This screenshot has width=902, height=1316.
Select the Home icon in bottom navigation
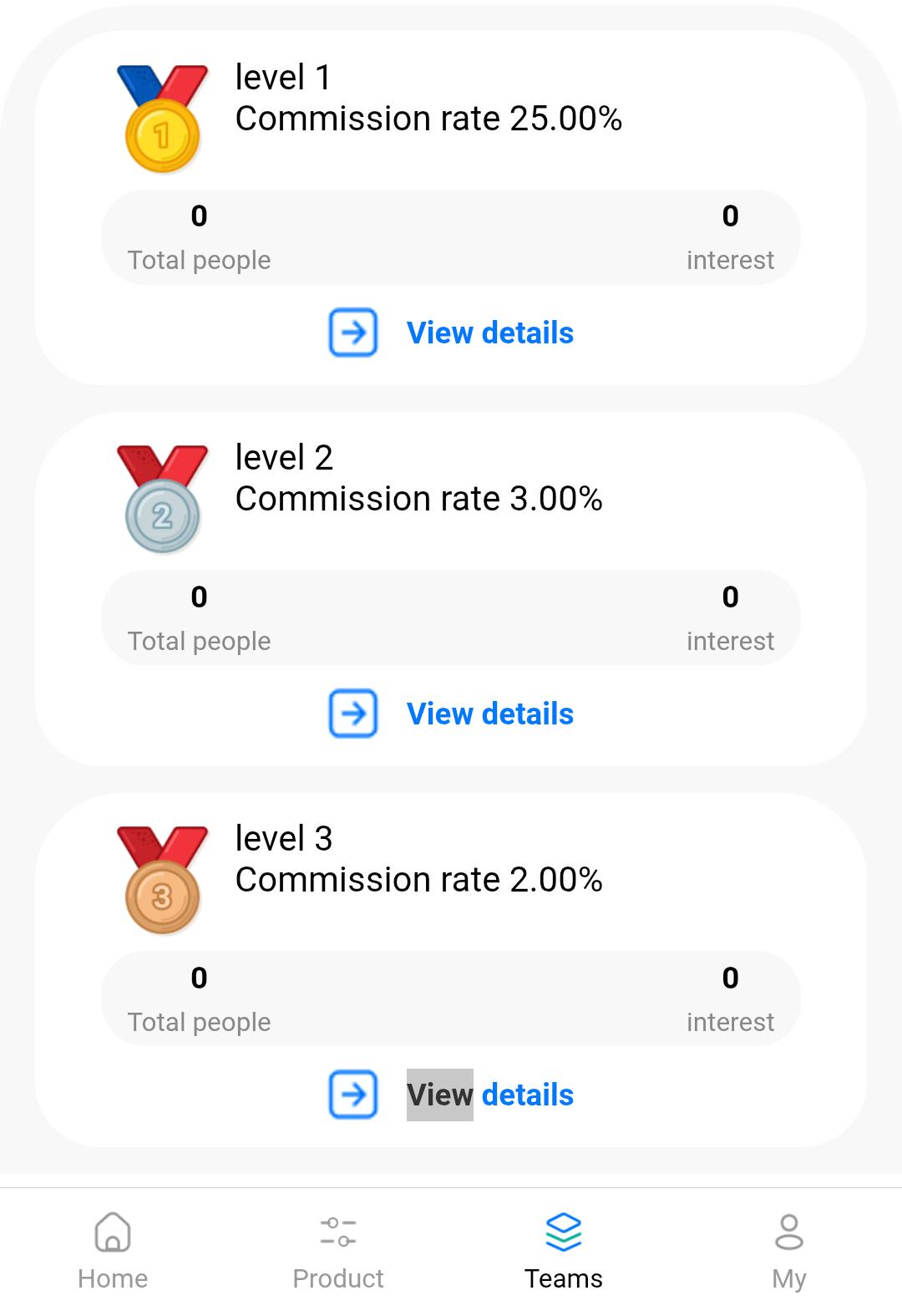click(112, 1232)
